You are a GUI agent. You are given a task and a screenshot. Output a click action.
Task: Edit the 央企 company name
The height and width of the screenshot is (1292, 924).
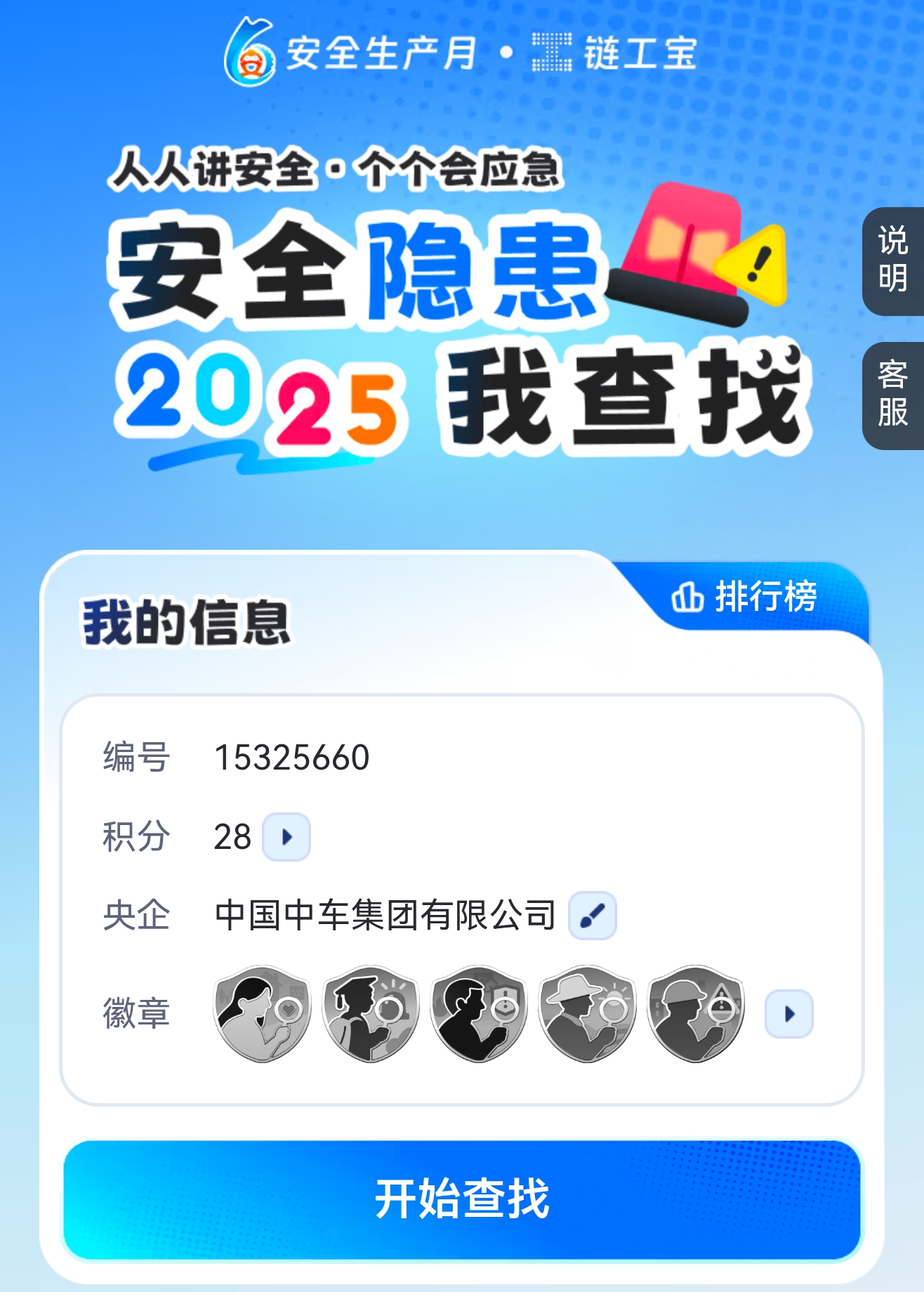coord(593,916)
